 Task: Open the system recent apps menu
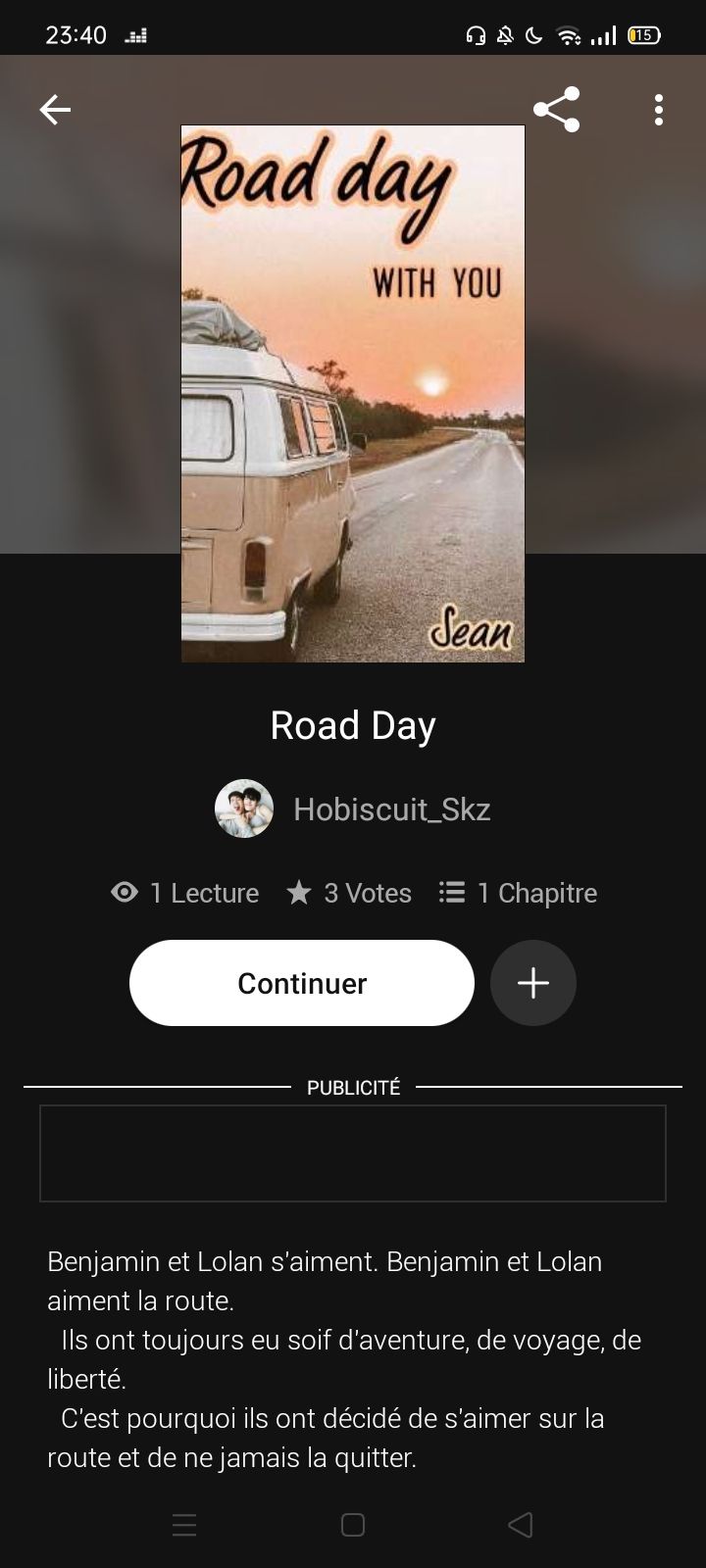click(x=184, y=1525)
